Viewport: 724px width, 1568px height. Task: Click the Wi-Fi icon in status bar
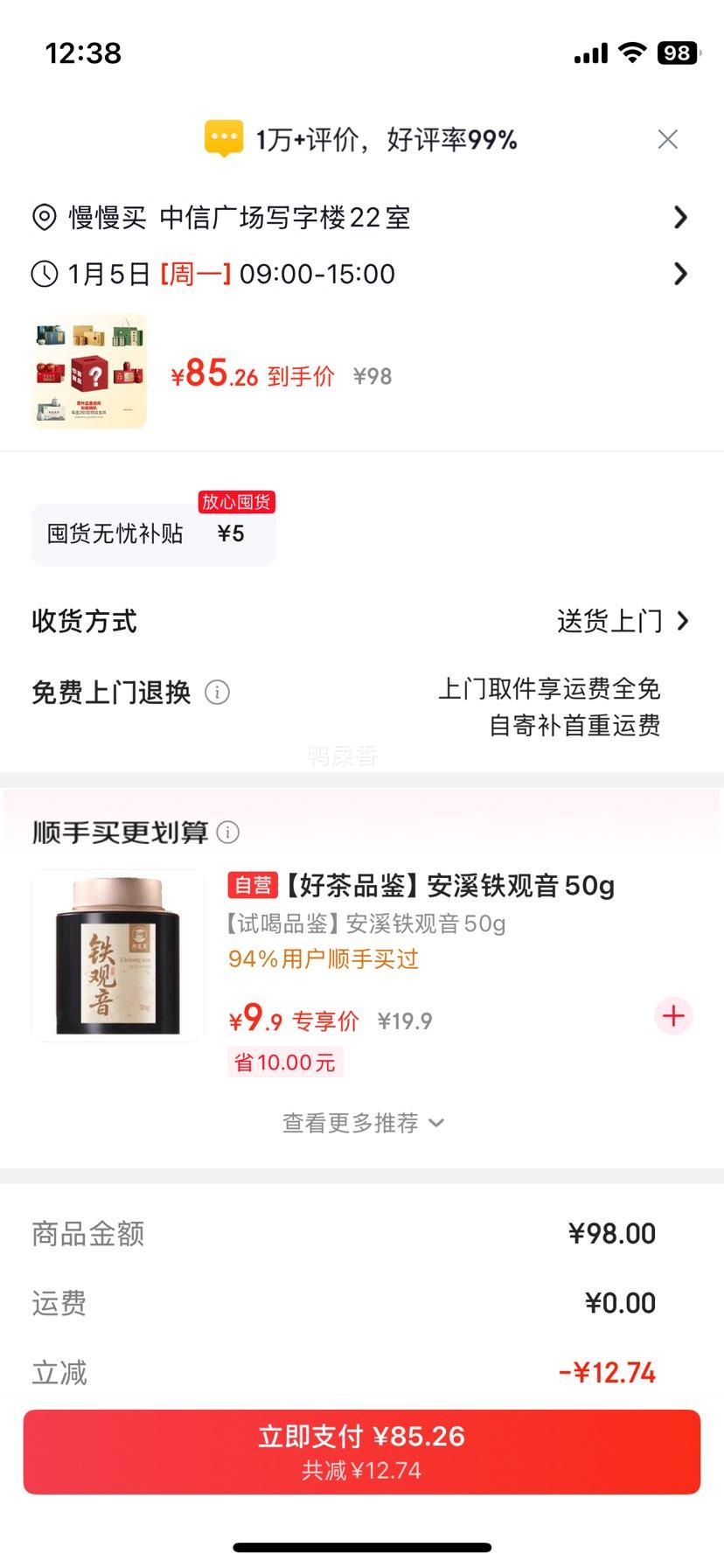click(x=632, y=53)
